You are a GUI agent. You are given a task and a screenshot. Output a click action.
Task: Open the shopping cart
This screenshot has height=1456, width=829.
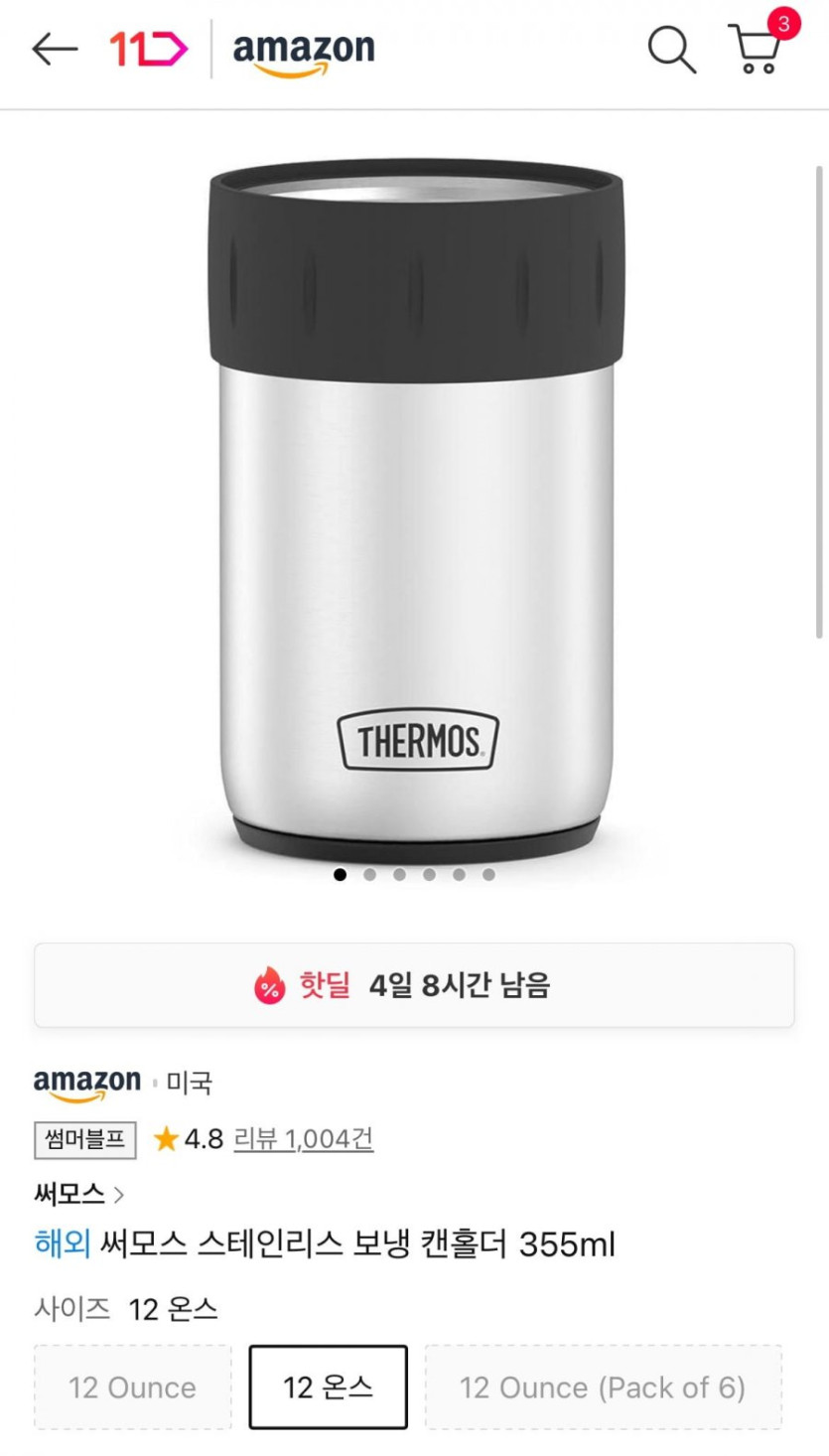tap(757, 49)
